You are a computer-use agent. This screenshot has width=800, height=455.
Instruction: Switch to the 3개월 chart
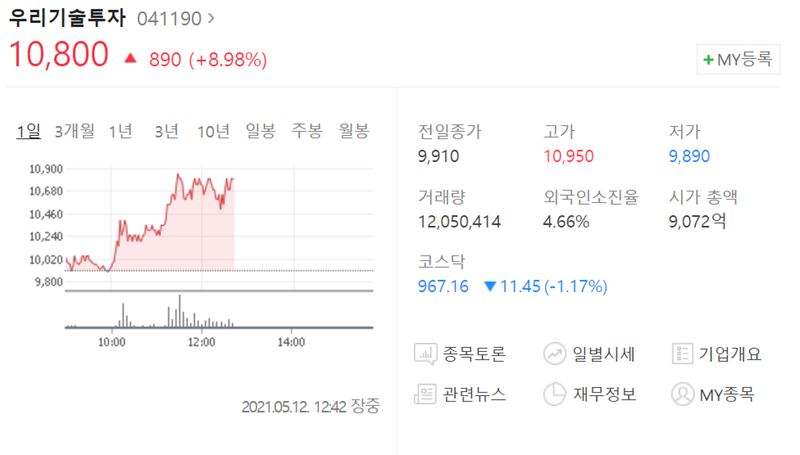point(75,131)
